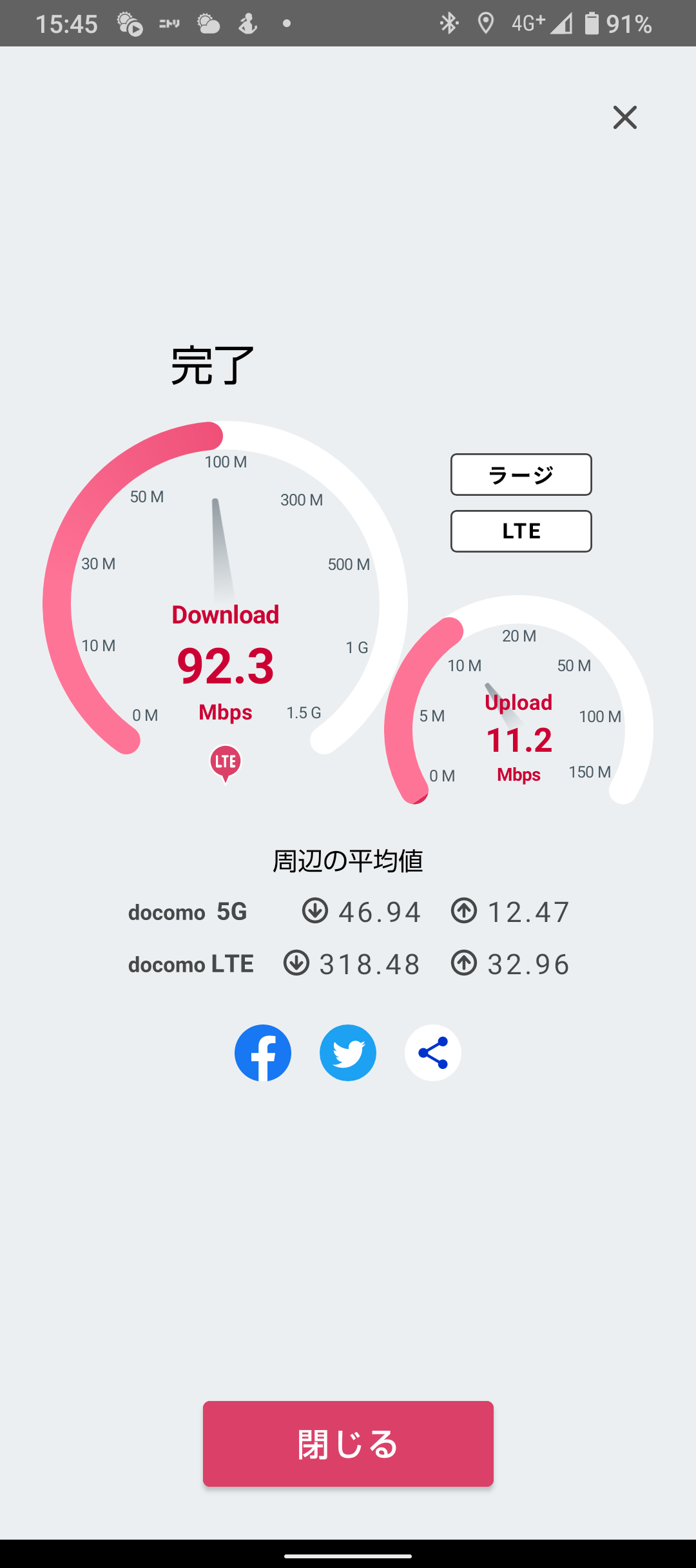
Task: Tap the LTE button
Action: click(521, 531)
